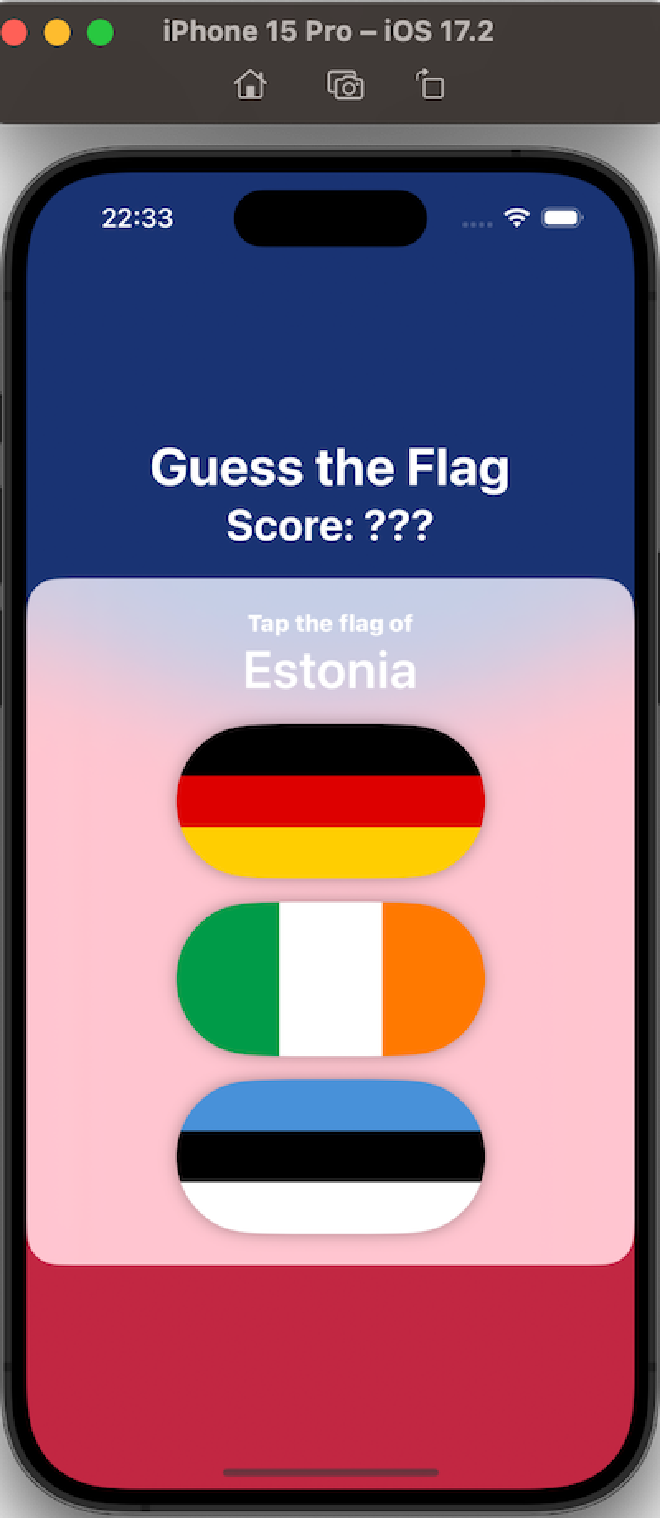Choose the blue, black and white Estonian flag
The height and width of the screenshot is (1518, 660).
[330, 1157]
